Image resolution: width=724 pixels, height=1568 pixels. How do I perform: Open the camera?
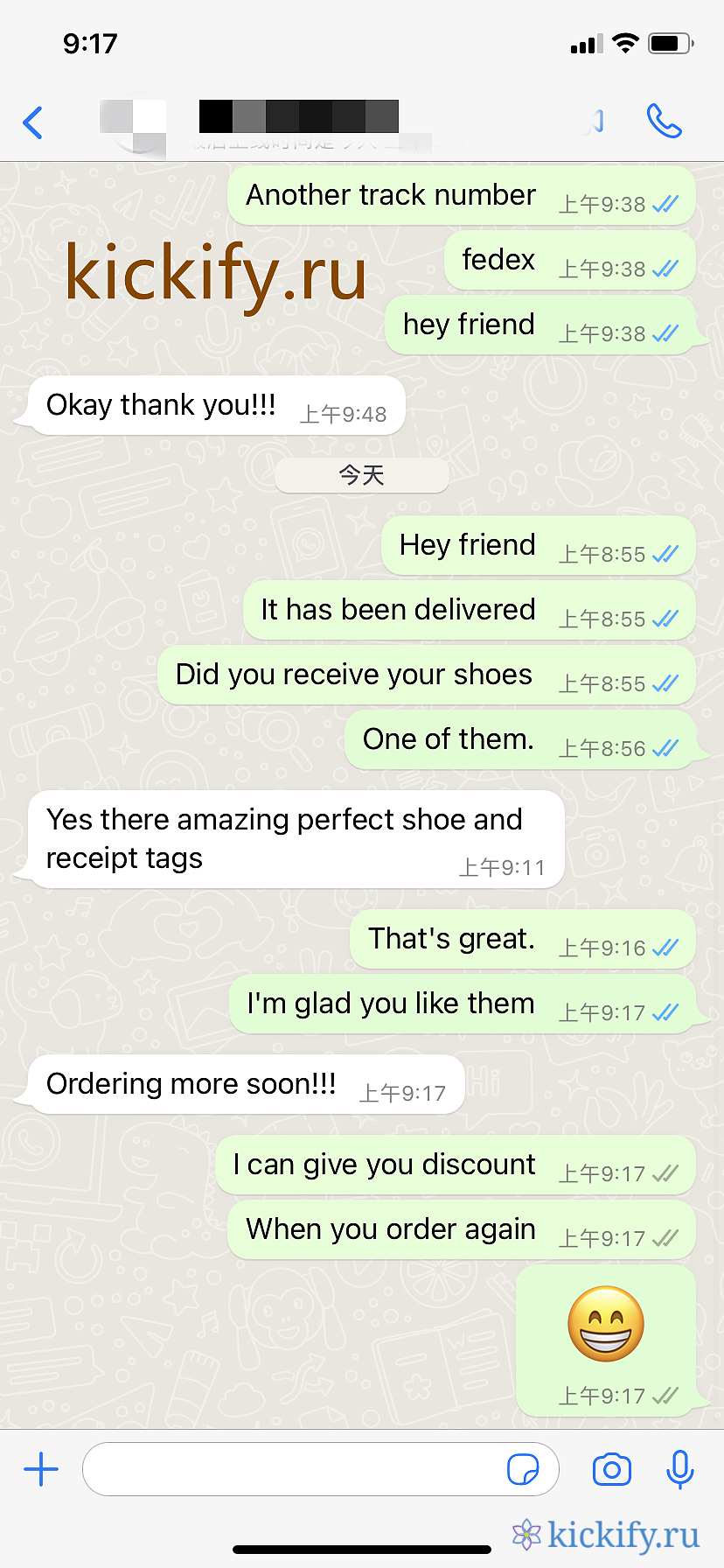(x=611, y=1469)
